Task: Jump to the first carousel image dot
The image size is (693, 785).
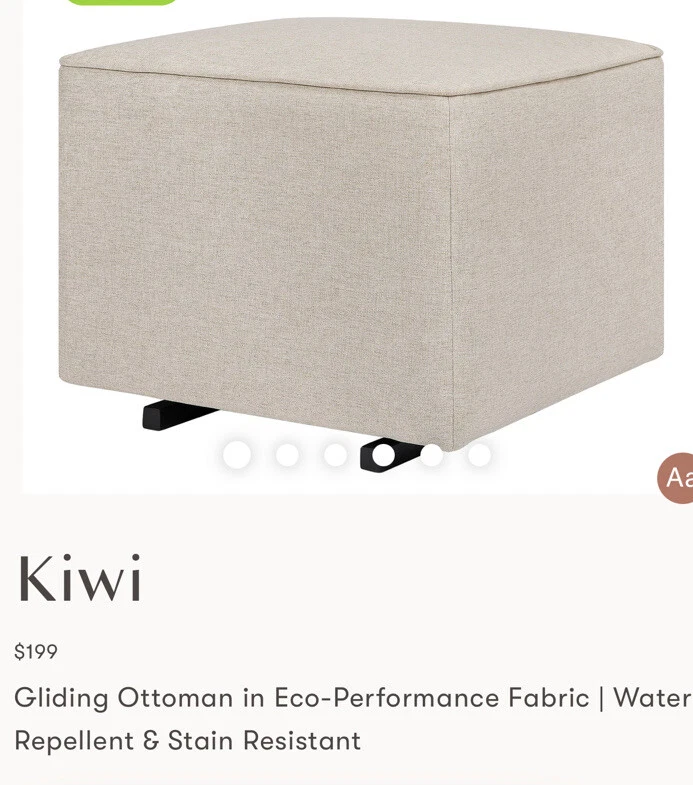Action: pyautogui.click(x=237, y=455)
